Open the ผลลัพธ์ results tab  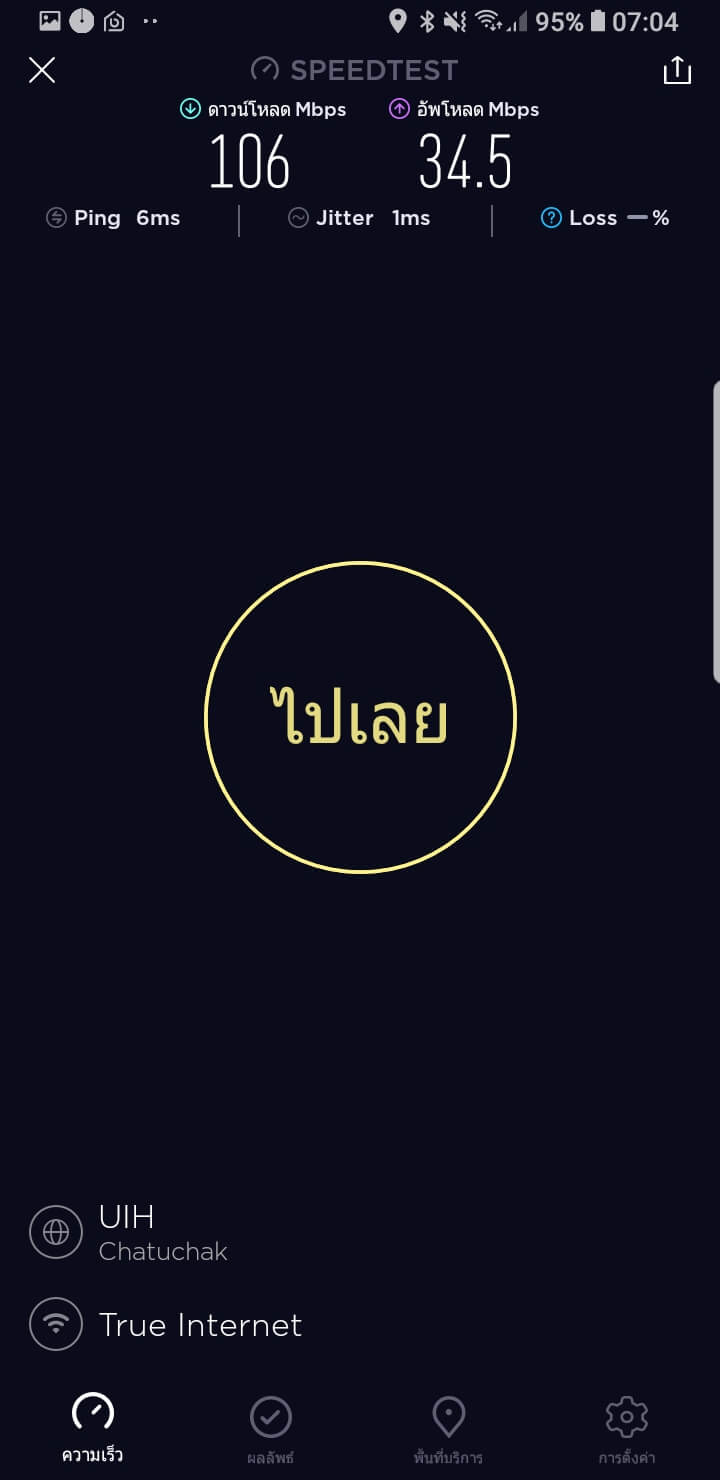[270, 1428]
